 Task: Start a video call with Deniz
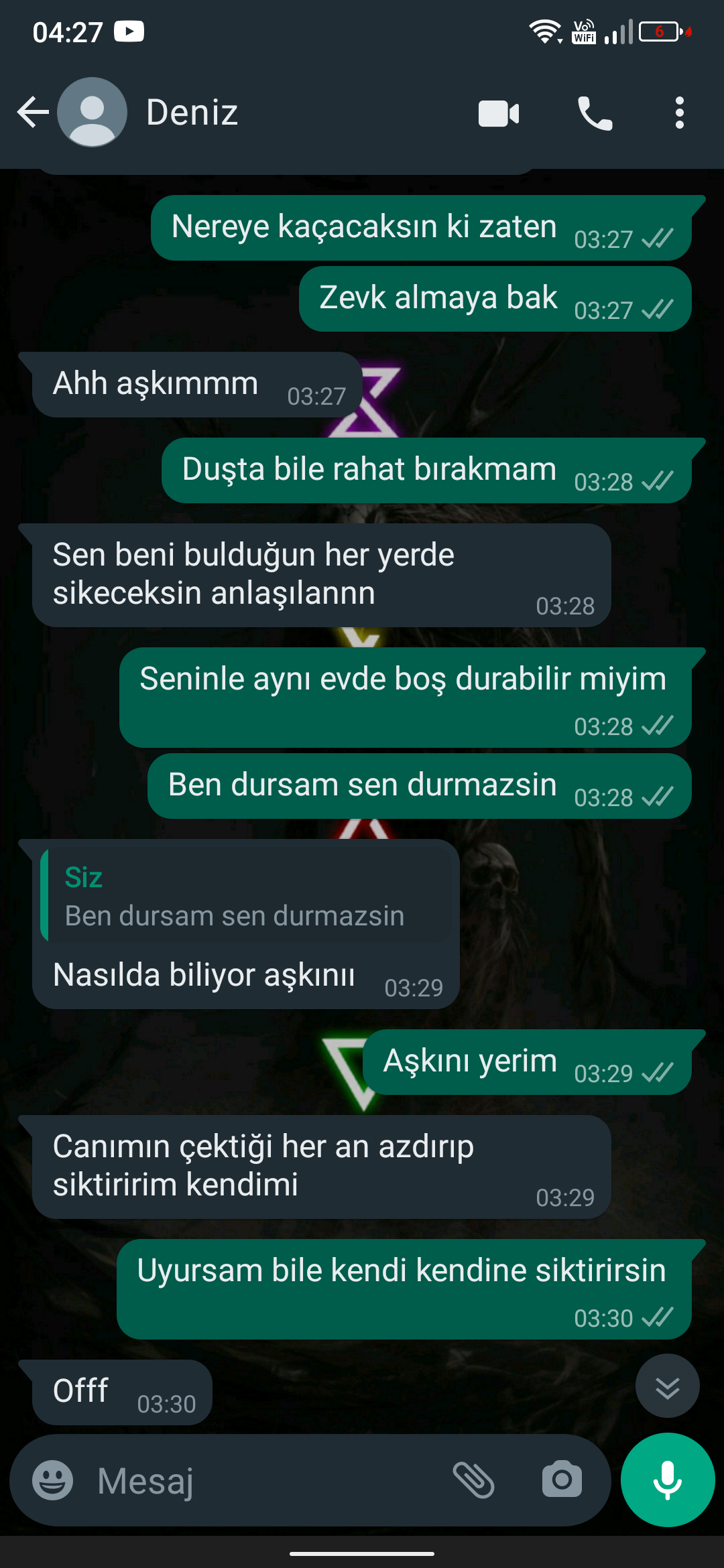(x=499, y=113)
